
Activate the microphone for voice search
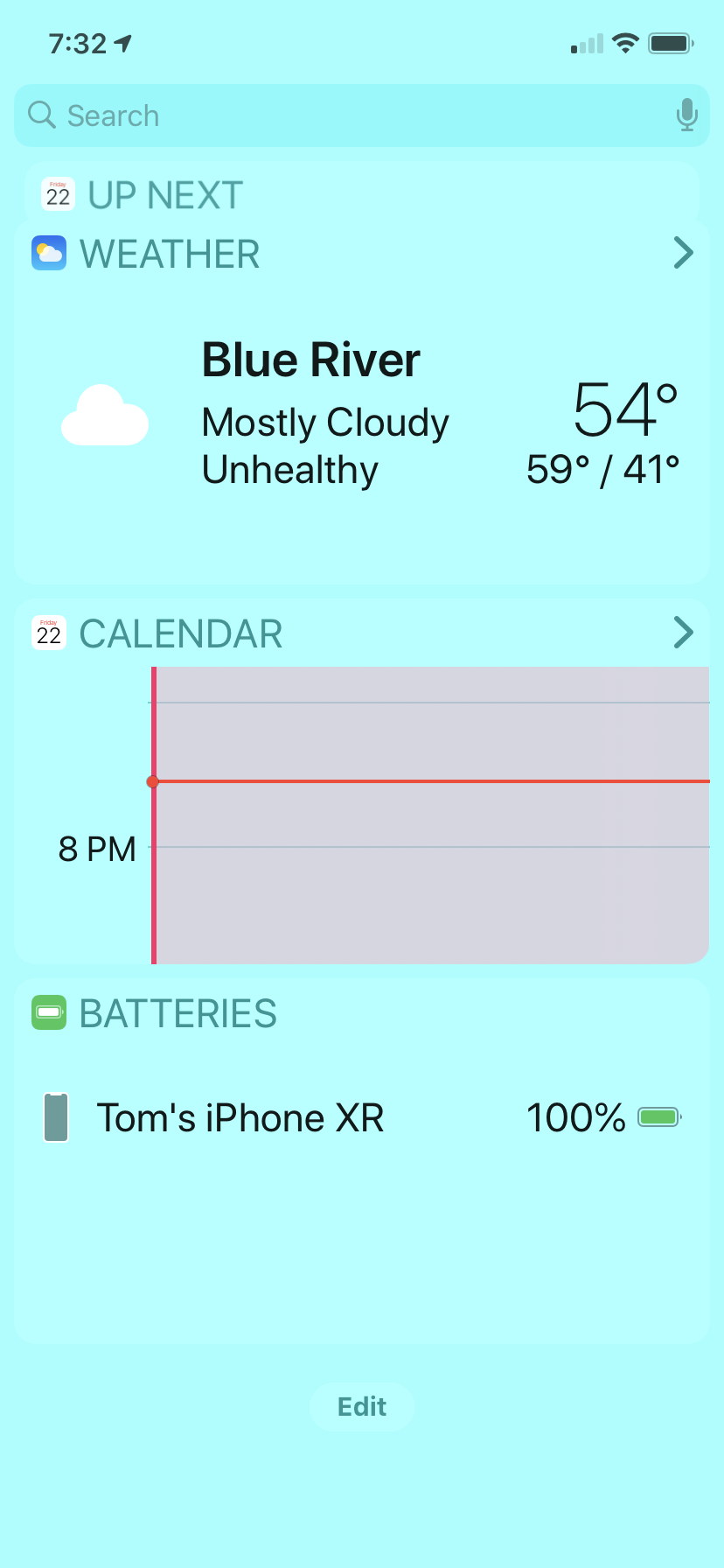687,115
